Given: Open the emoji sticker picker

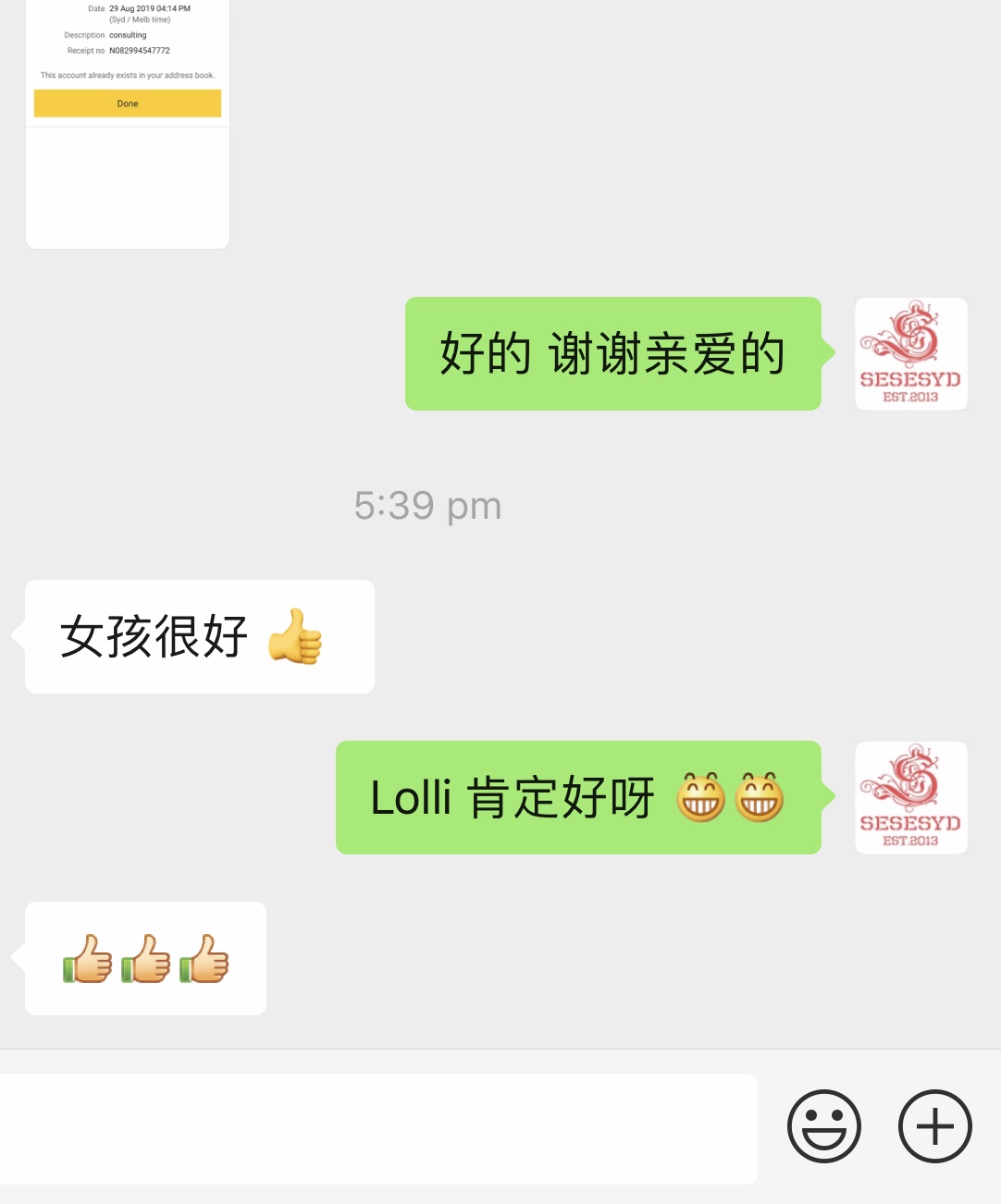Looking at the screenshot, I should (x=823, y=1126).
